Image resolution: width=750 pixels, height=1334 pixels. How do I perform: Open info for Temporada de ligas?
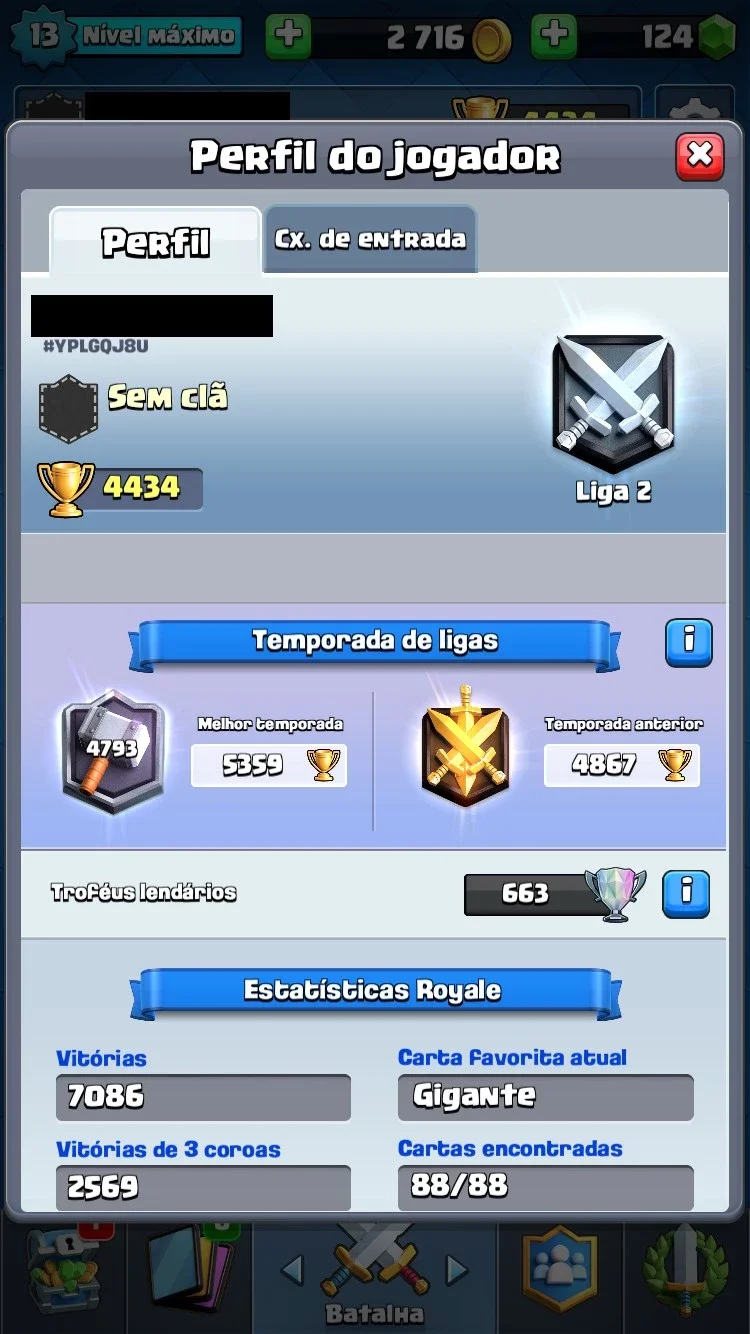(x=688, y=642)
